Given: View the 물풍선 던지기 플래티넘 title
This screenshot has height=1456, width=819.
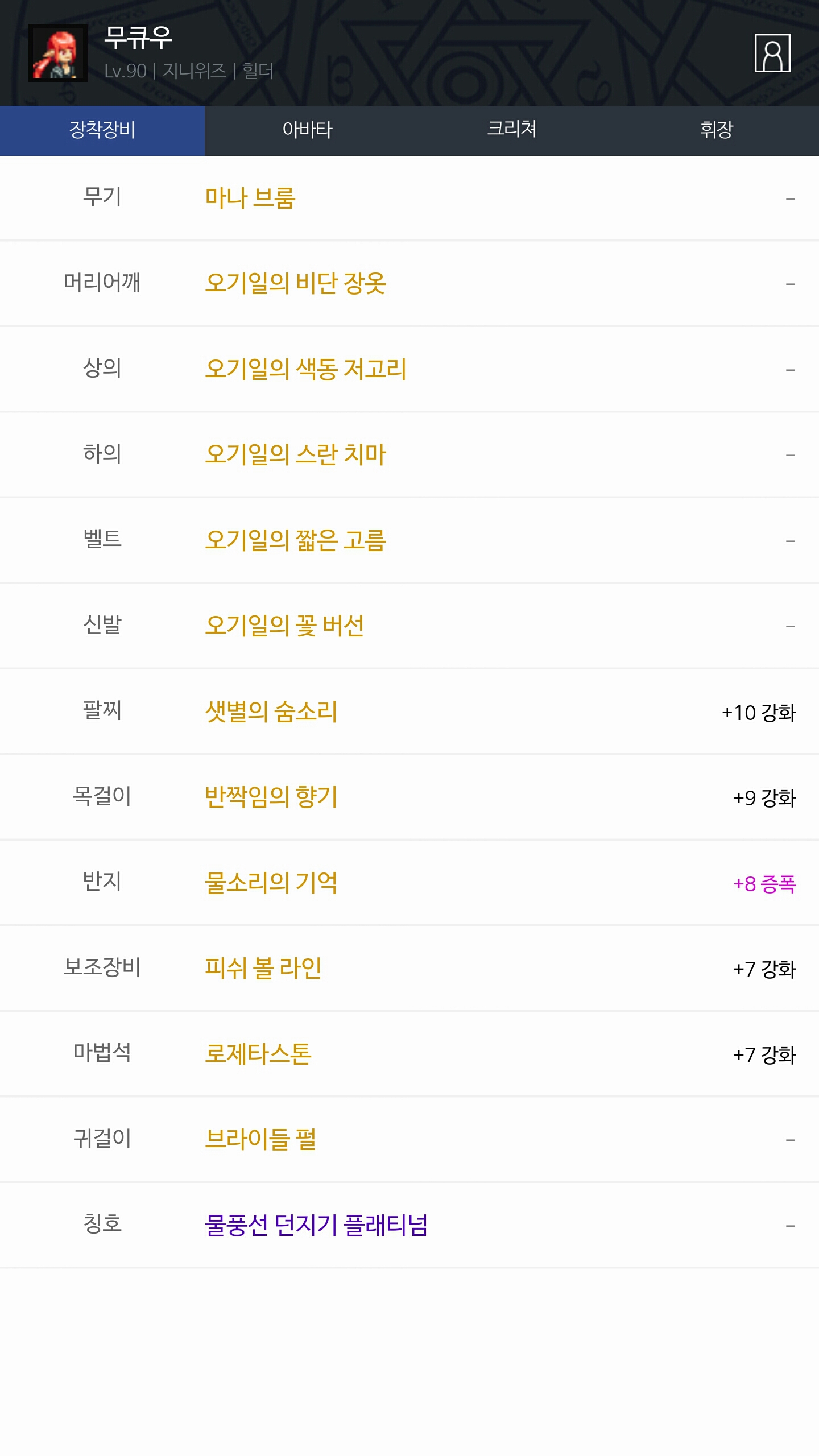Looking at the screenshot, I should (x=316, y=1225).
